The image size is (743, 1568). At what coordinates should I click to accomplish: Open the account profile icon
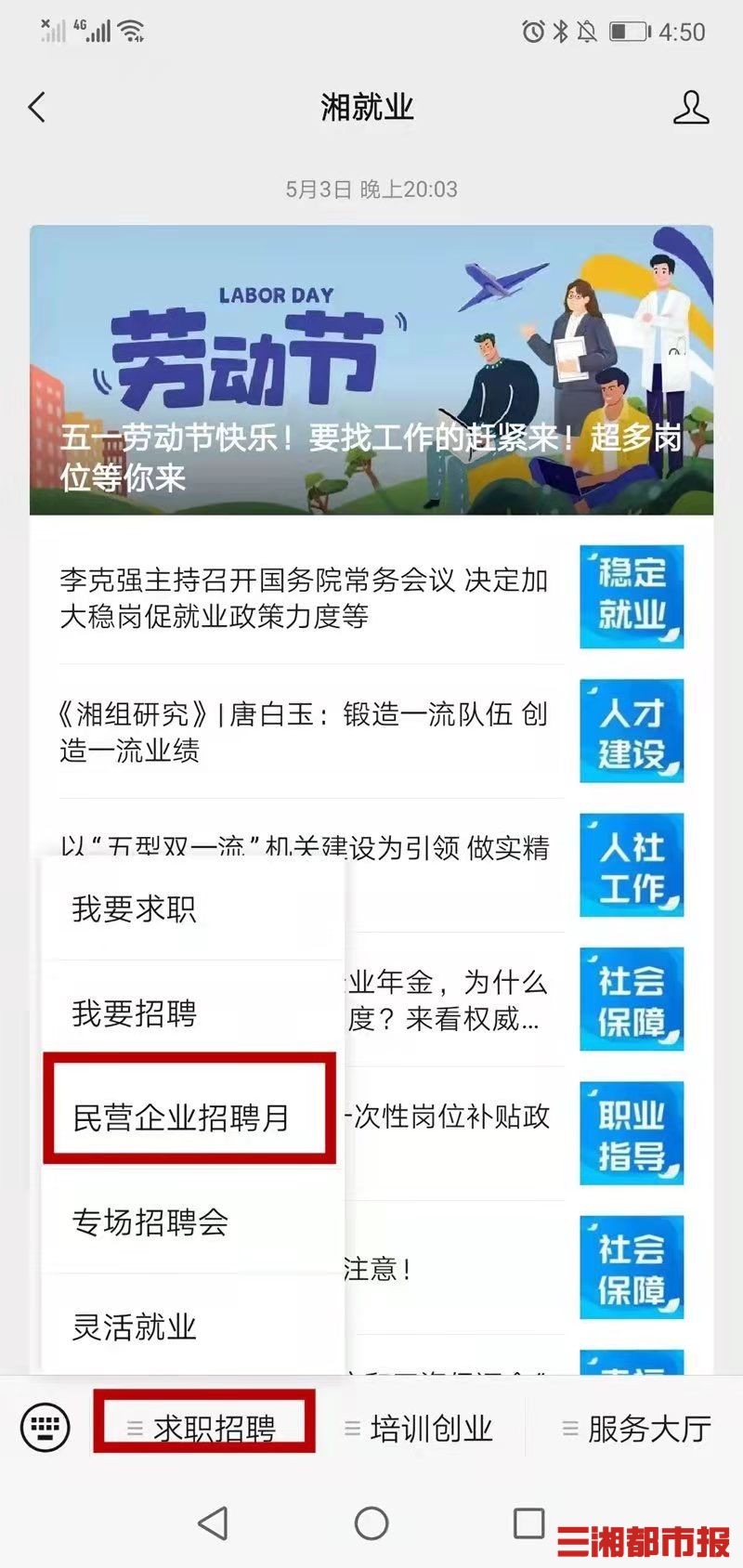tap(690, 108)
